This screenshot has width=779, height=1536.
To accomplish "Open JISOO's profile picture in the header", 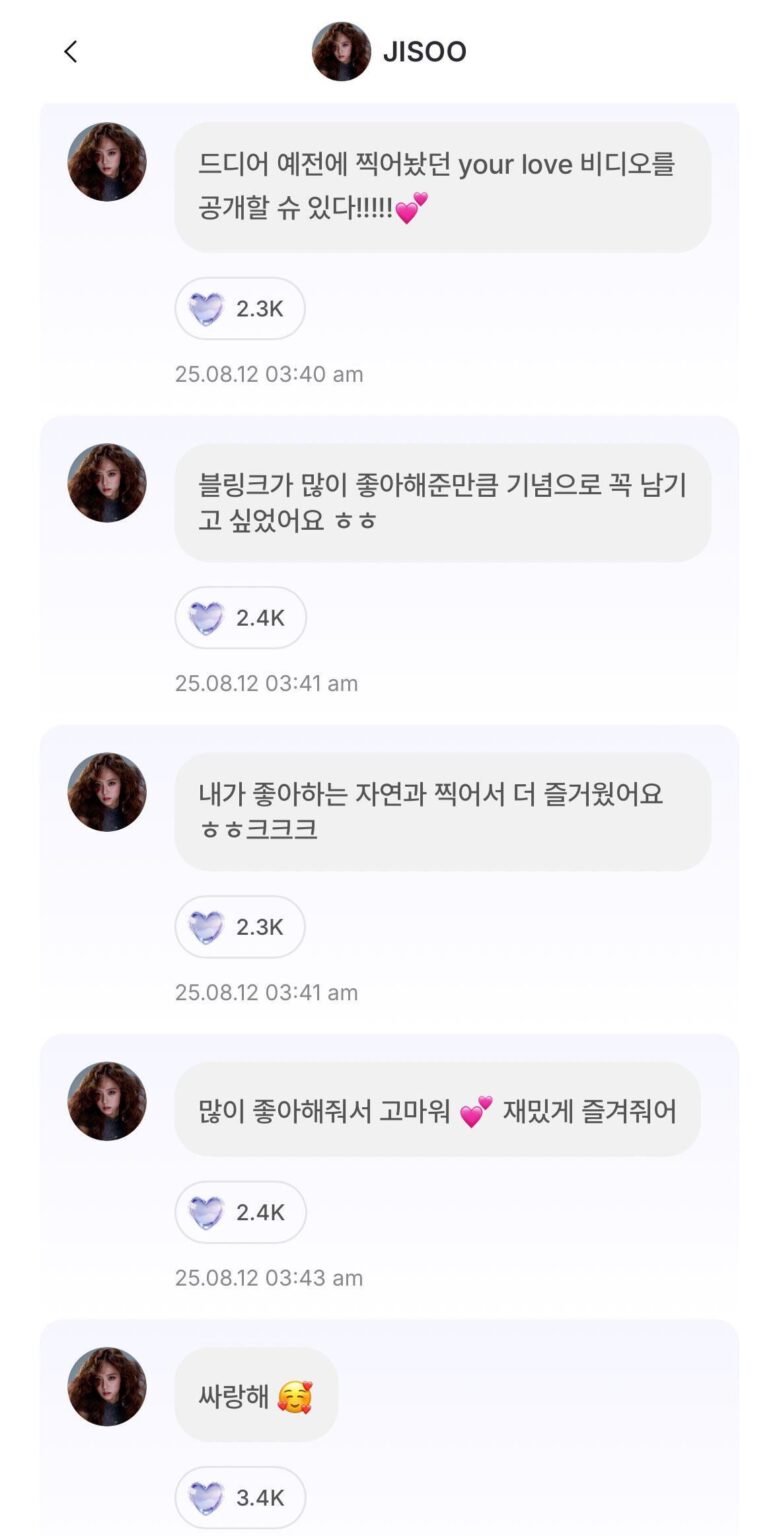I will click(340, 51).
